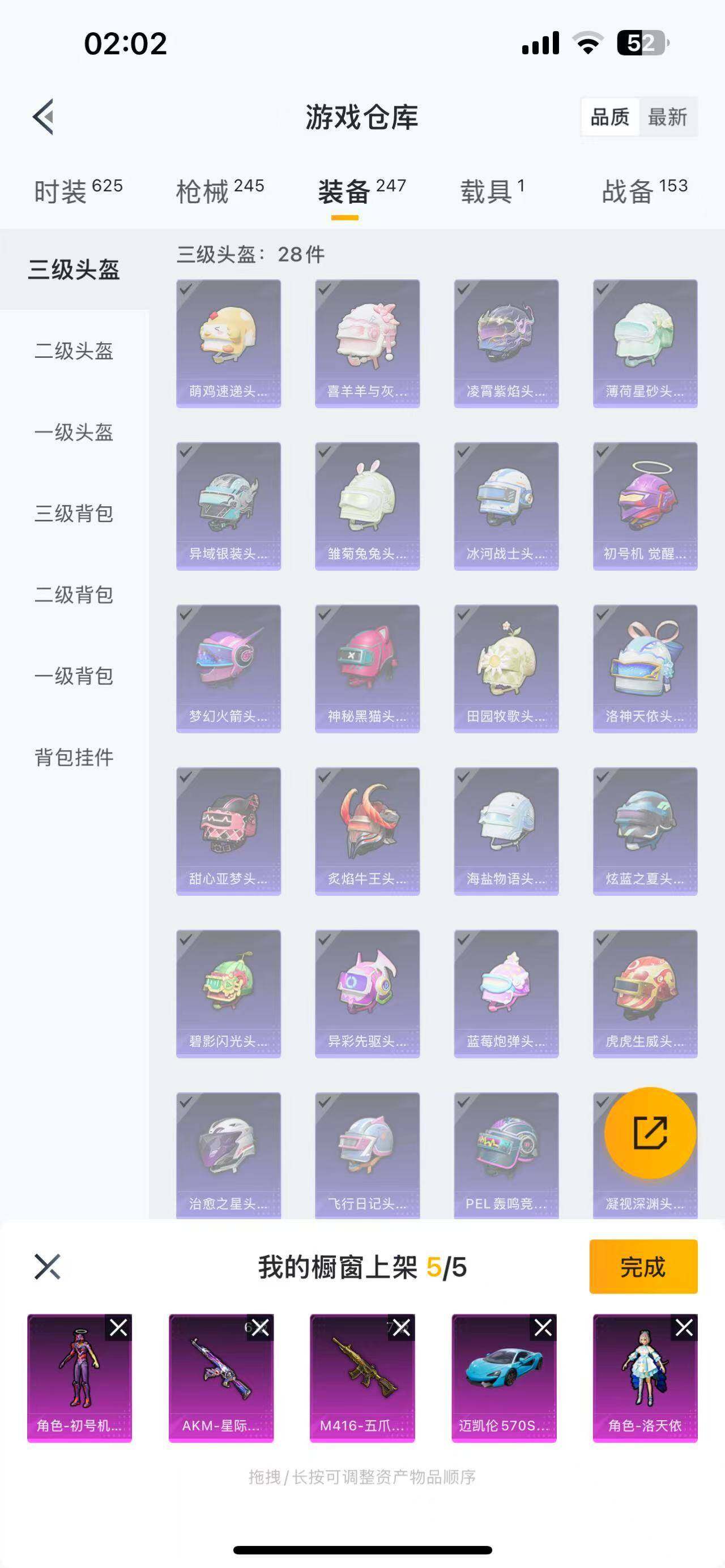Sort items by 最新
This screenshot has width=725, height=1568.
[667, 117]
